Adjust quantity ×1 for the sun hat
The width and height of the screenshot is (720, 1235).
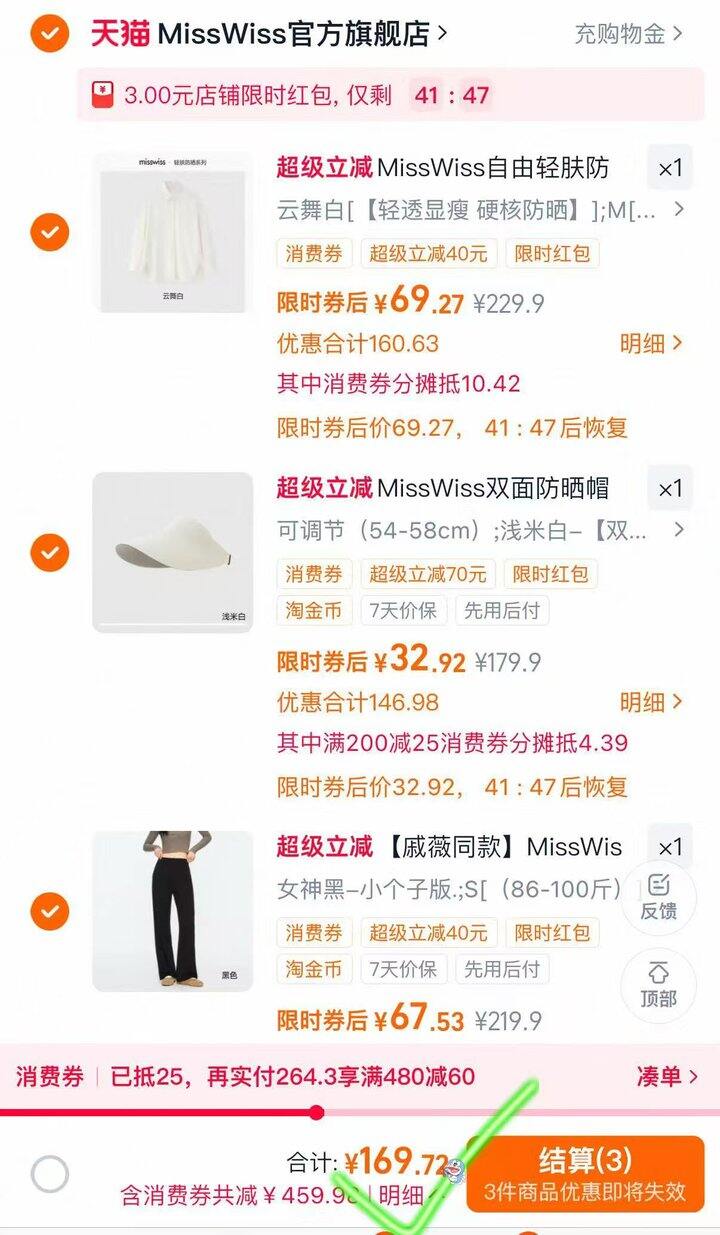click(669, 489)
